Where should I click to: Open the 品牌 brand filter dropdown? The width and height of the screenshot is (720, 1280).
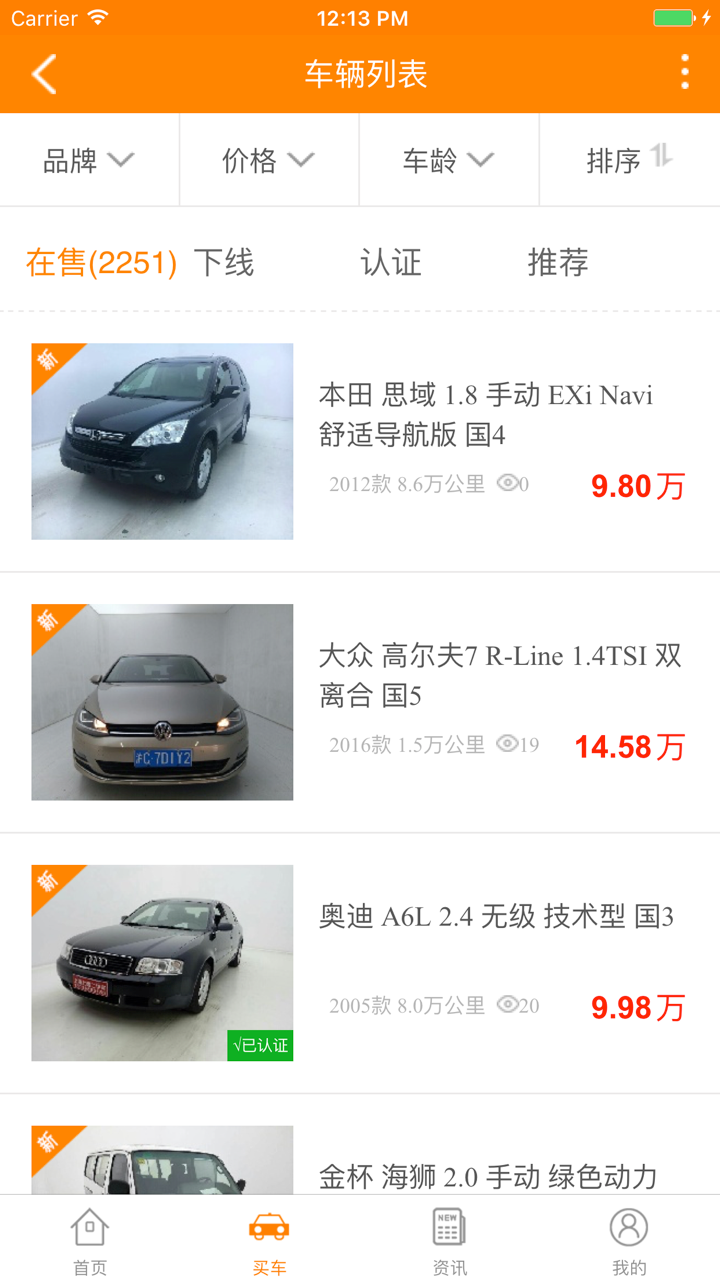(89, 159)
